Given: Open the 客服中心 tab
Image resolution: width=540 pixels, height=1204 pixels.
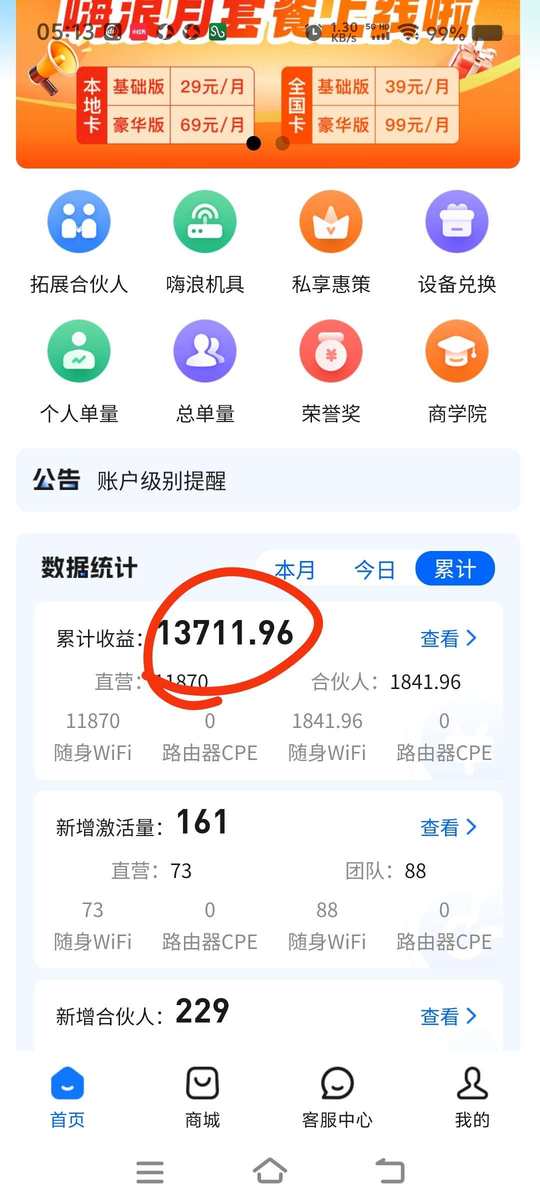Looking at the screenshot, I should pos(337,1097).
